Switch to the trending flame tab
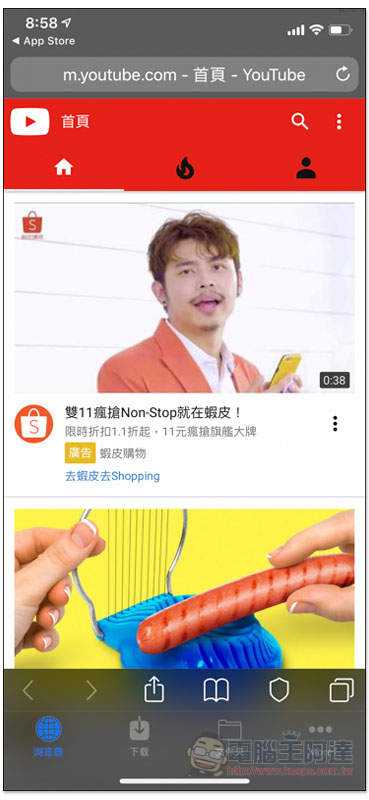The width and height of the screenshot is (369, 800). pyautogui.click(x=185, y=168)
